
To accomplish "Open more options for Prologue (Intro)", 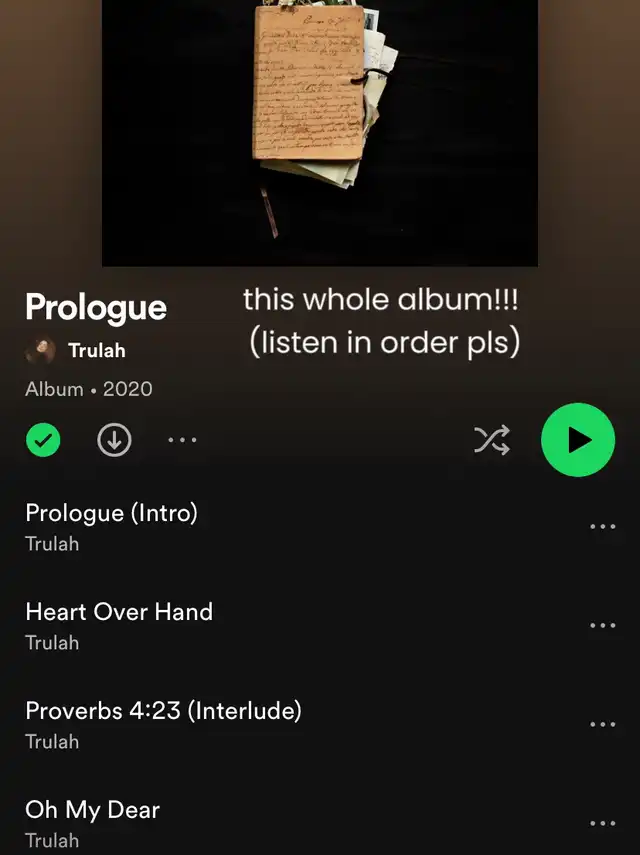I will point(603,526).
